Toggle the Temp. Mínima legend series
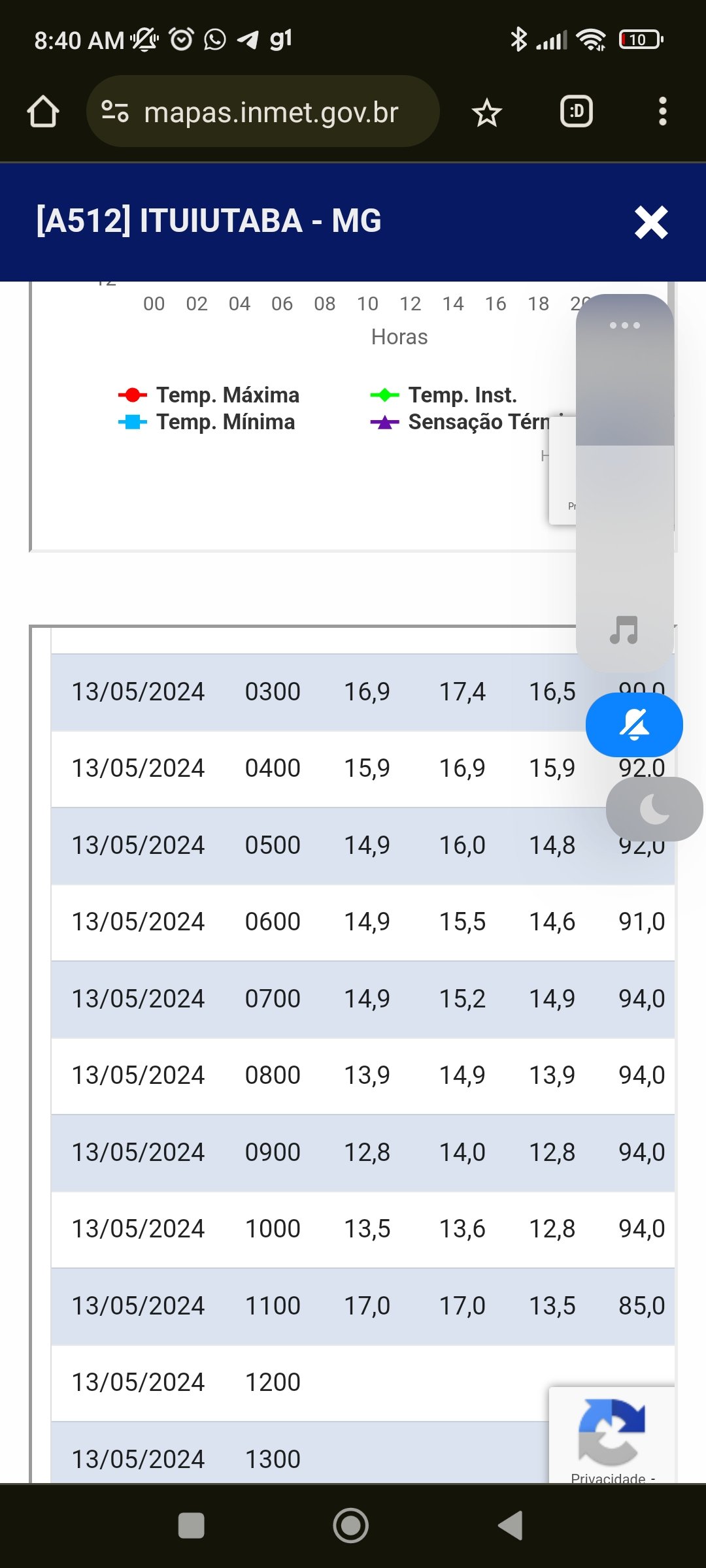706x1568 pixels. tap(207, 422)
